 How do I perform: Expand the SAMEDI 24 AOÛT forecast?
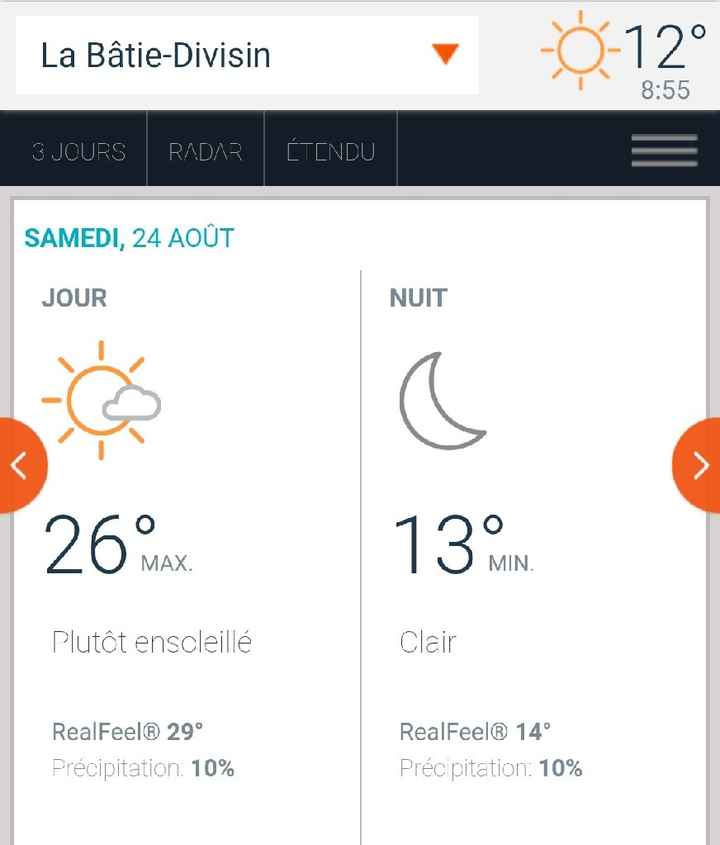point(130,238)
